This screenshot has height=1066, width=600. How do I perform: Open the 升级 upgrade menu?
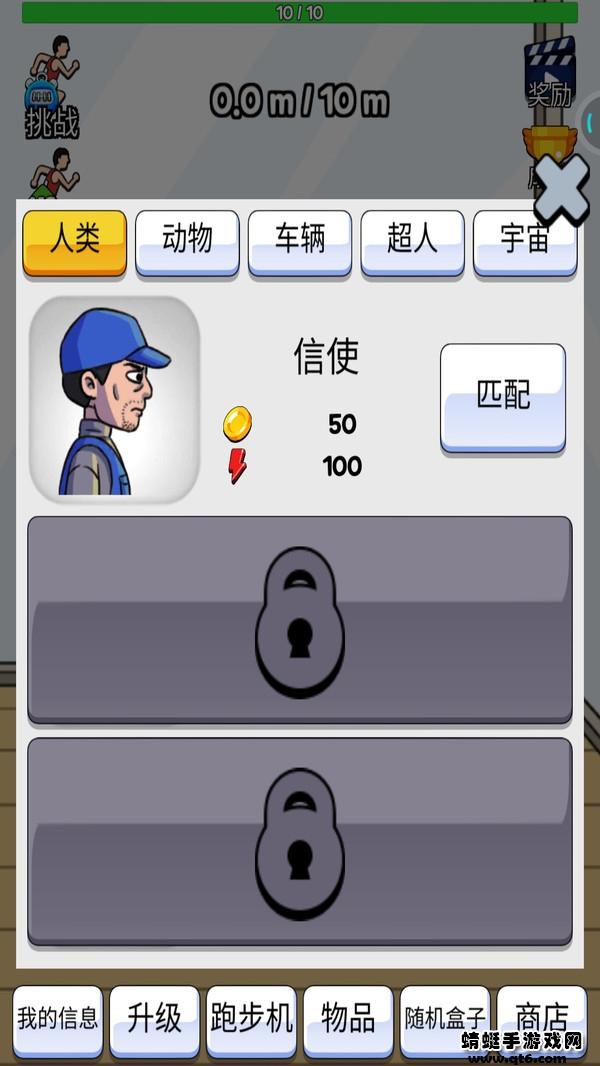[x=155, y=1019]
